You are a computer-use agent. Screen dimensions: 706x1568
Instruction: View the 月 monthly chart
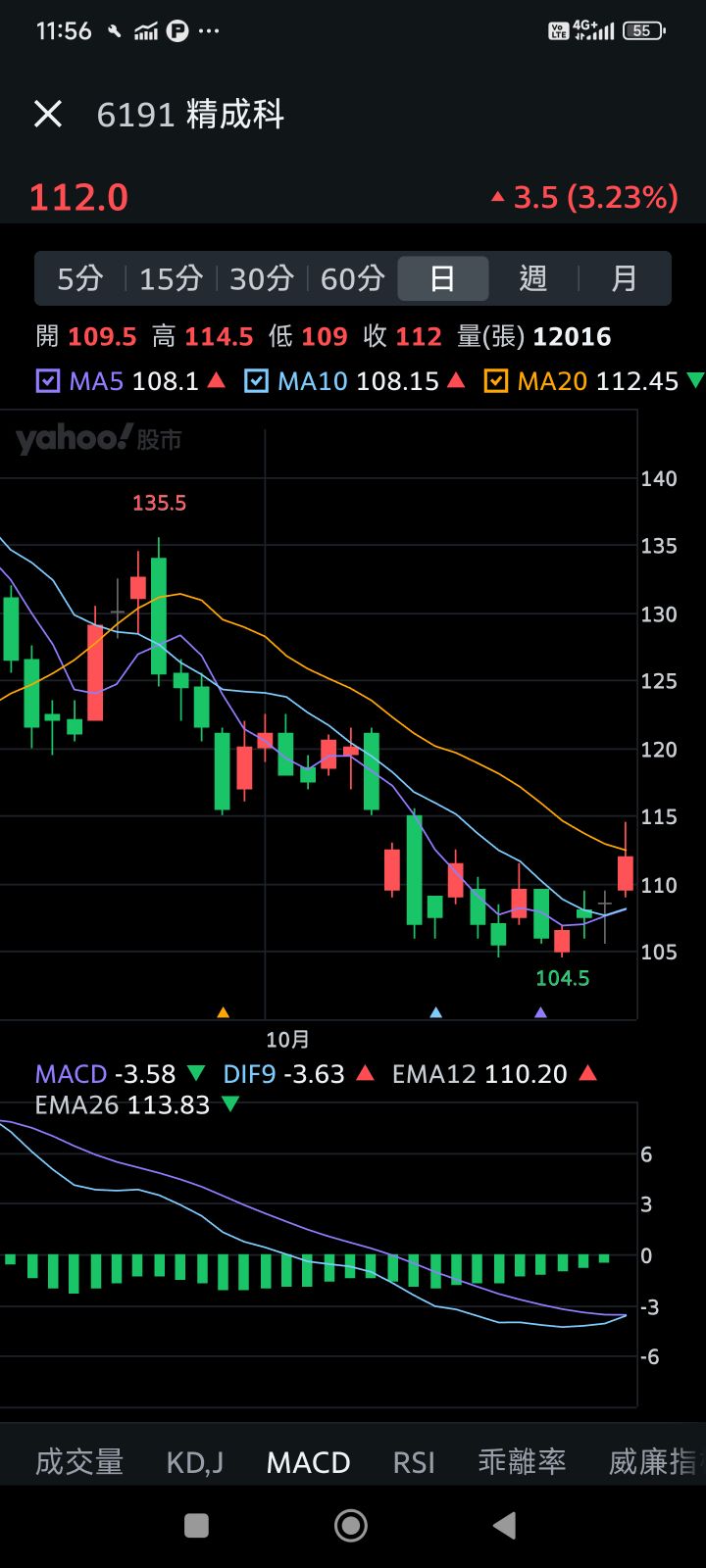pyautogui.click(x=624, y=279)
